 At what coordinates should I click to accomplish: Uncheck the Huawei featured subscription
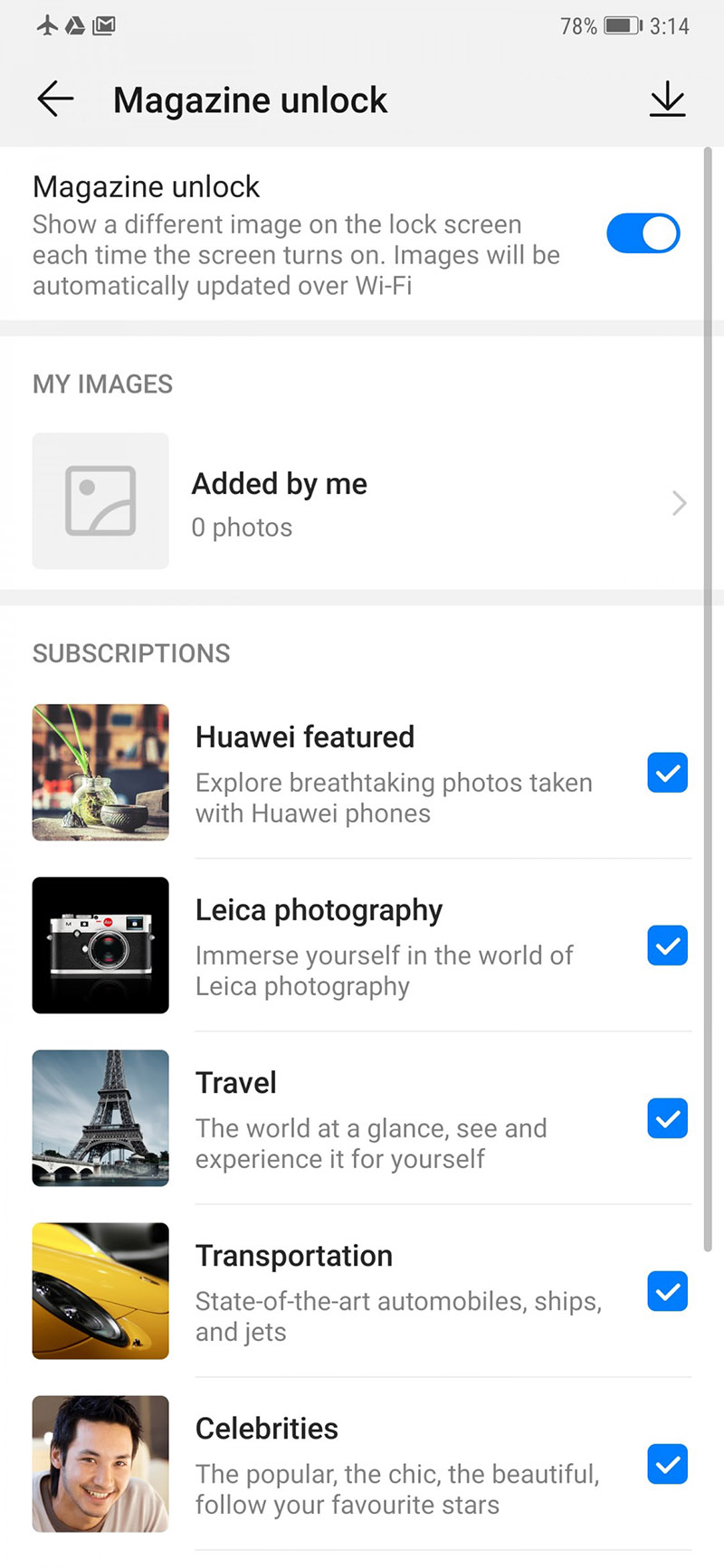click(x=668, y=773)
